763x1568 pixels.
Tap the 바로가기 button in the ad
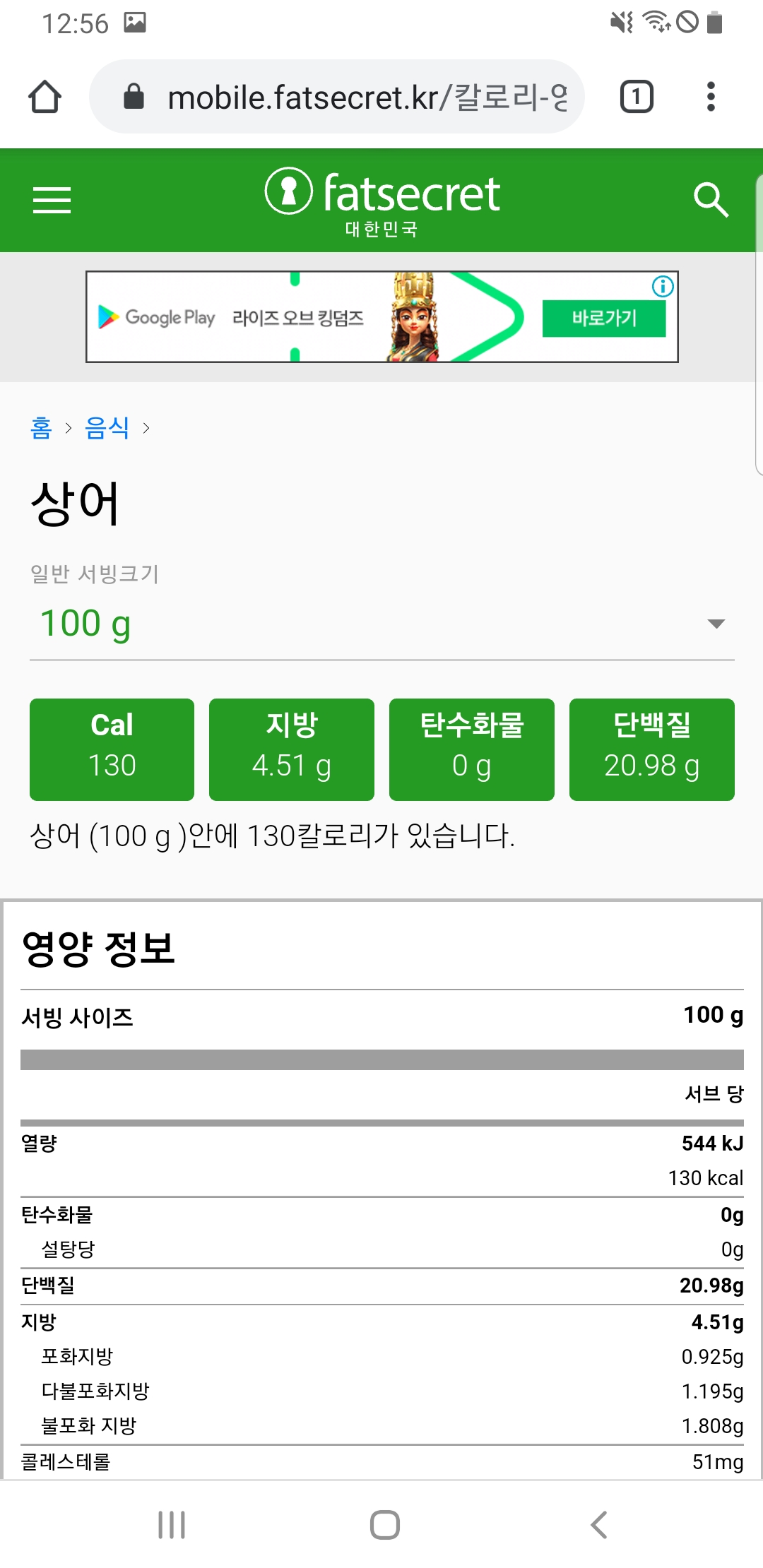(x=604, y=319)
